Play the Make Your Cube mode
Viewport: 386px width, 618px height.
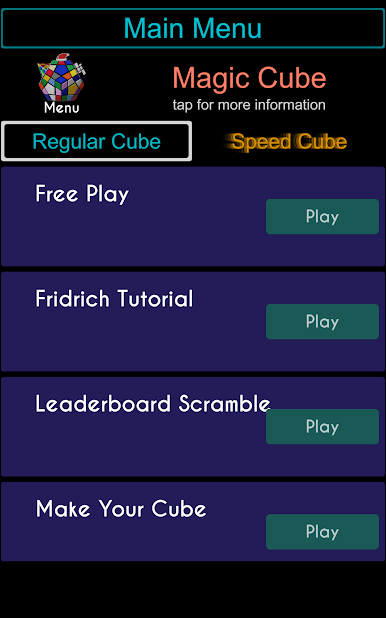(x=322, y=532)
